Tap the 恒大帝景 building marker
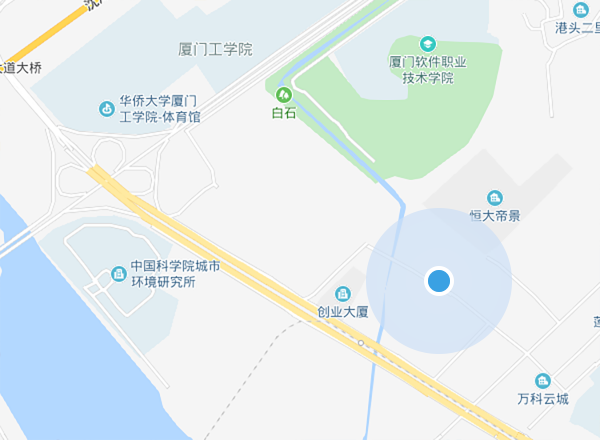 (x=494, y=197)
